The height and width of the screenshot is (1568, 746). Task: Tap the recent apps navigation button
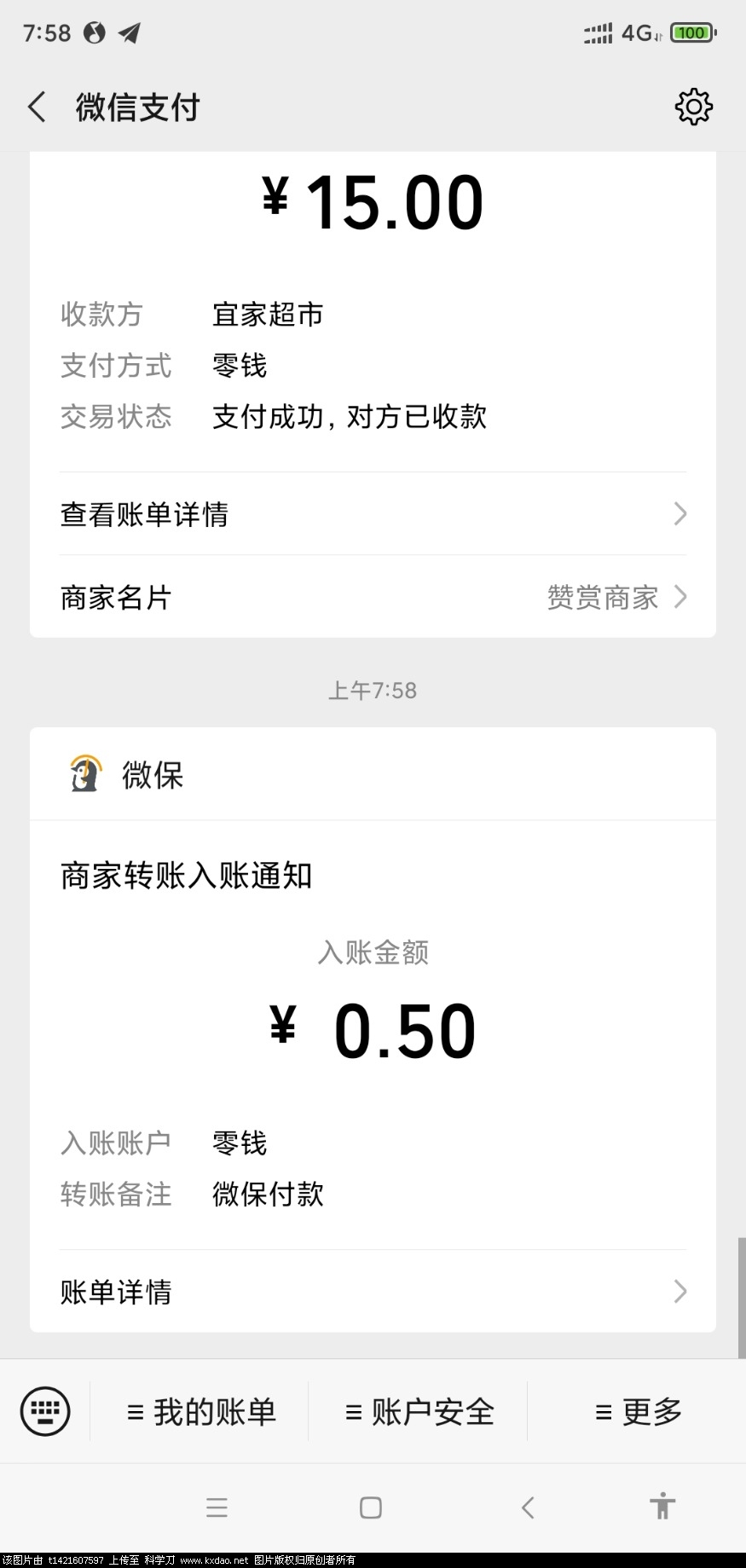click(x=217, y=1507)
